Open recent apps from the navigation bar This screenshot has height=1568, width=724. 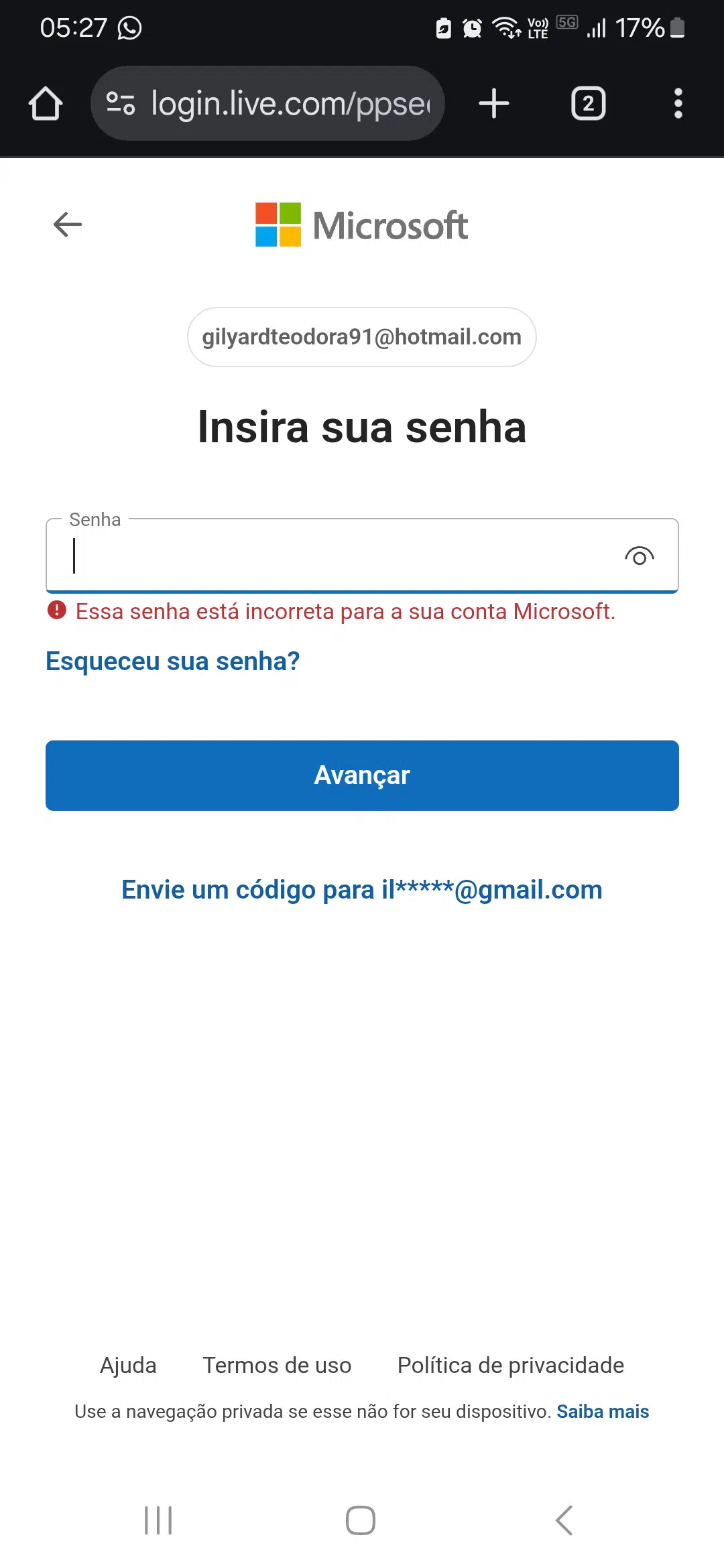pyautogui.click(x=158, y=1520)
